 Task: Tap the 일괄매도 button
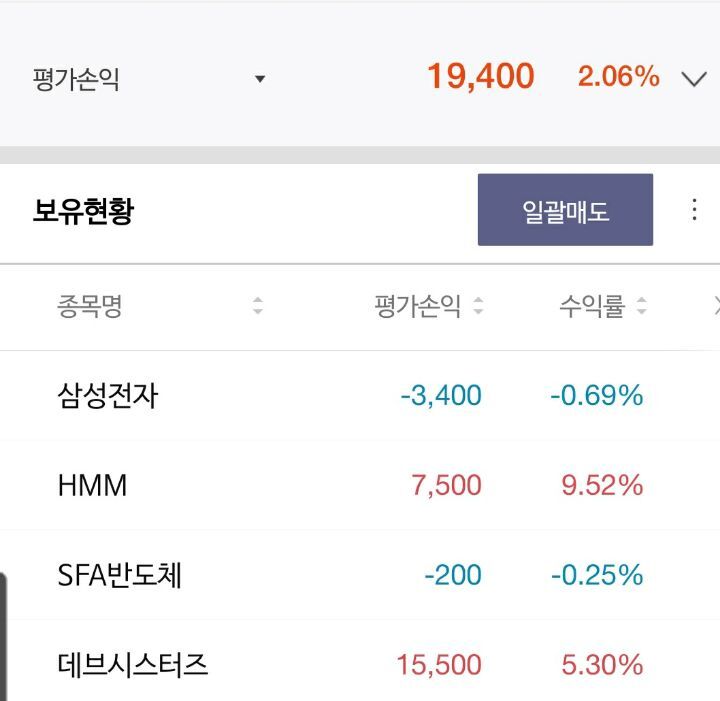coord(565,210)
